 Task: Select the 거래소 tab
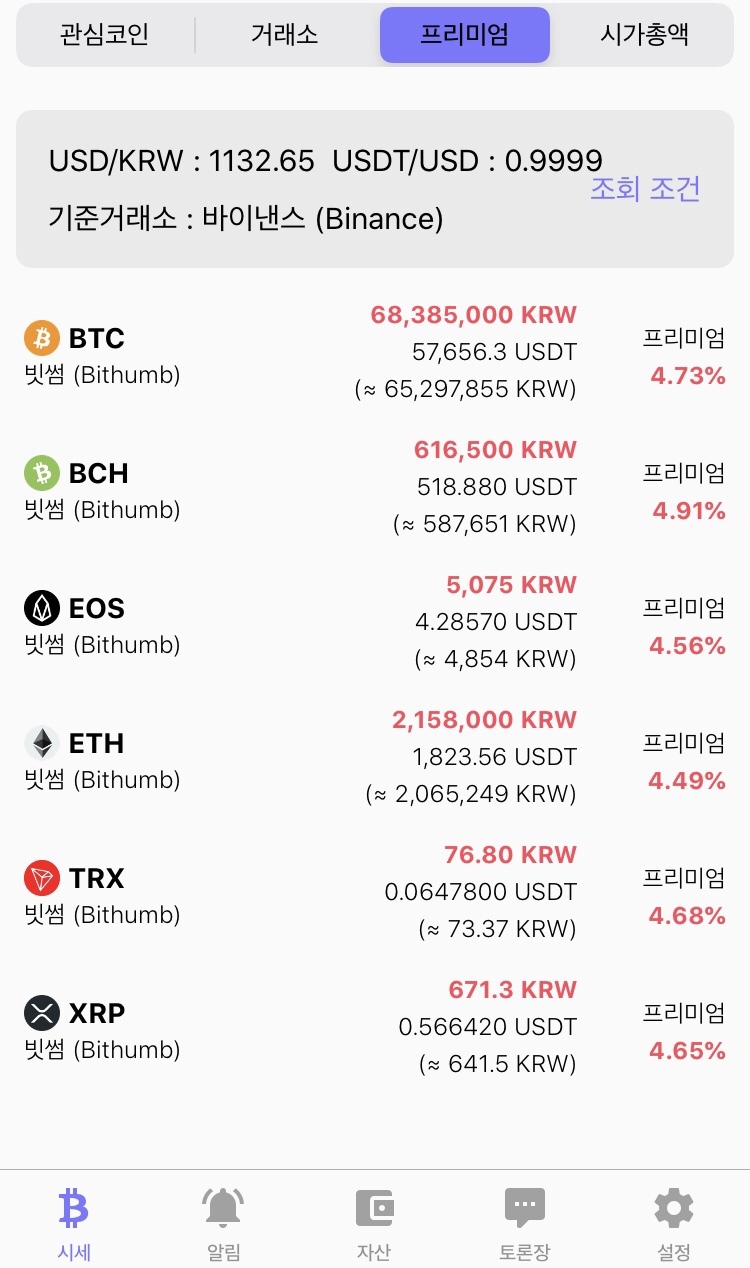tap(284, 35)
